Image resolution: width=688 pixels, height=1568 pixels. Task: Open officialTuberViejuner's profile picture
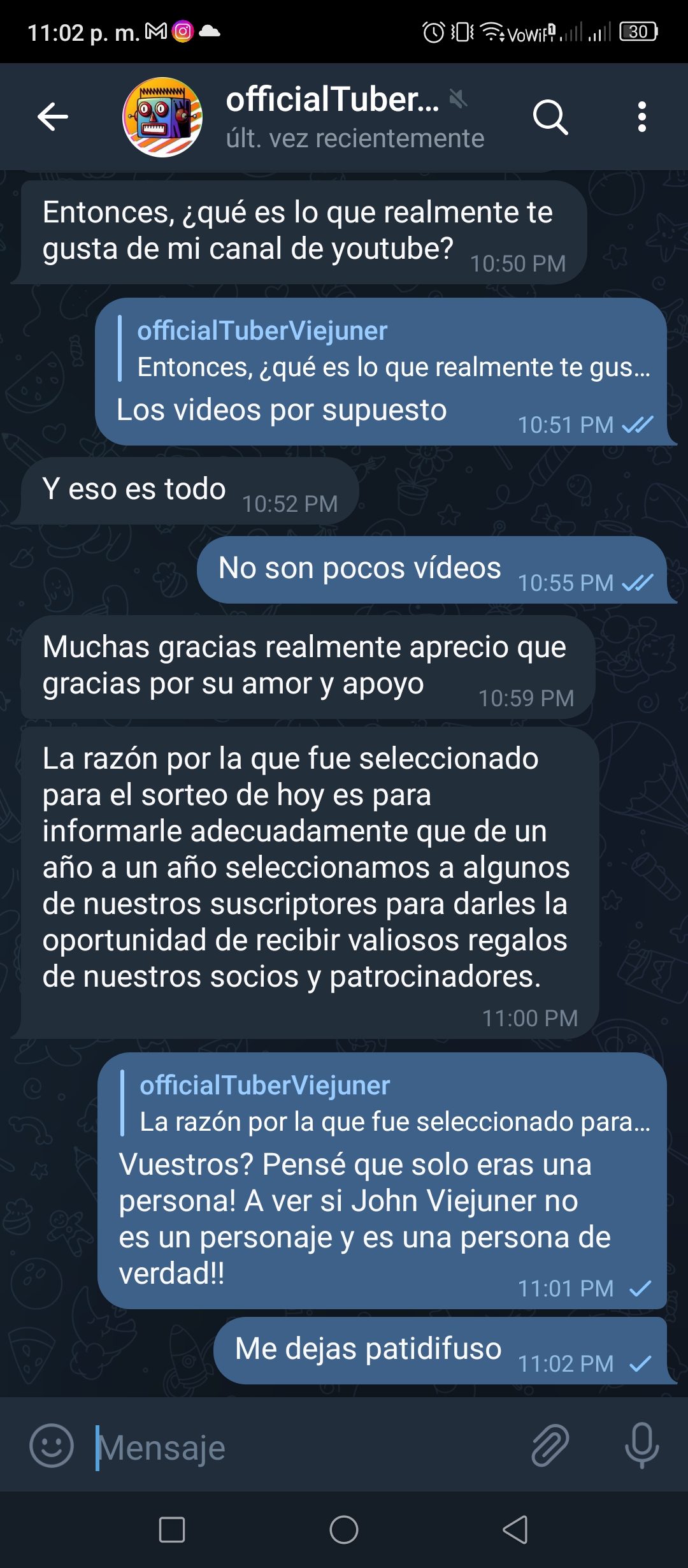163,117
